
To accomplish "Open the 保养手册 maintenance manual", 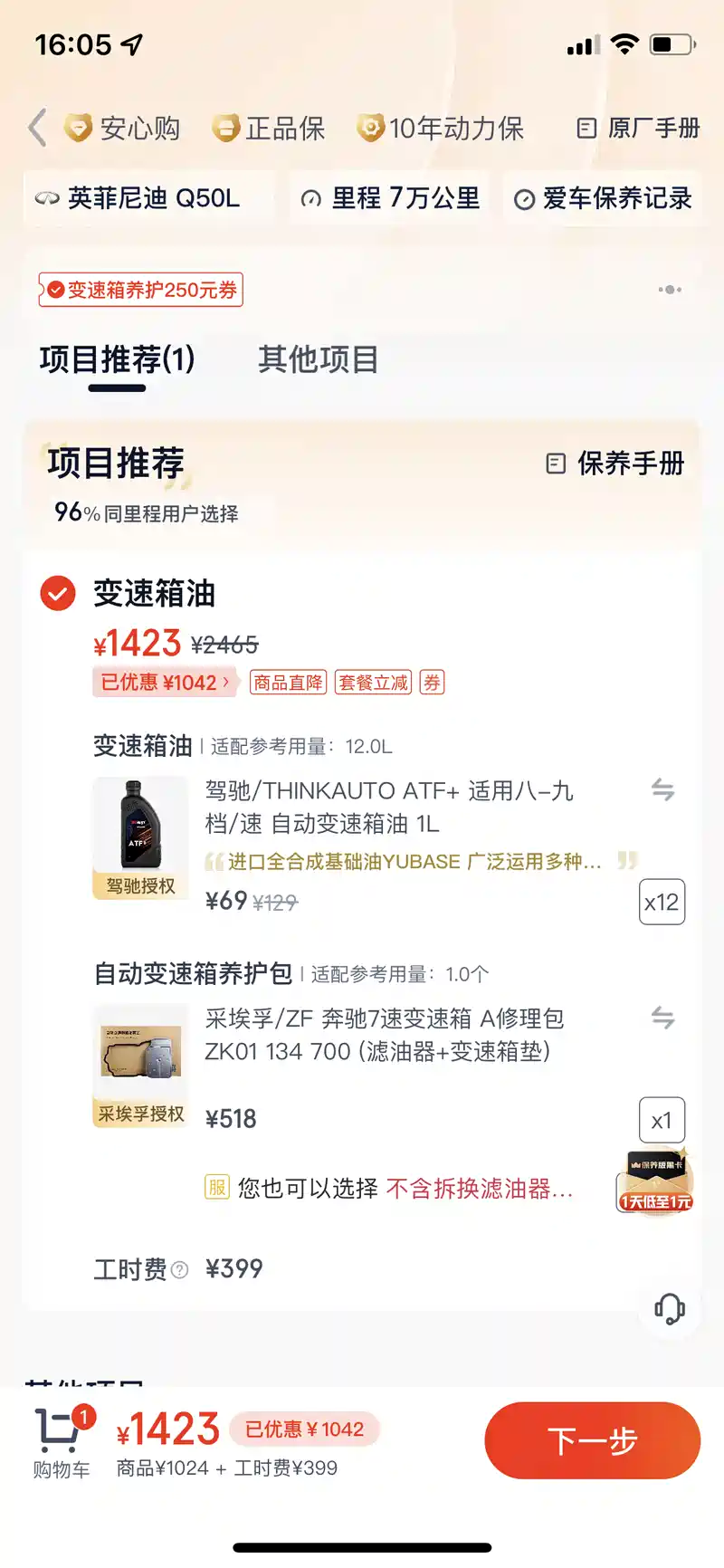I will coord(615,464).
